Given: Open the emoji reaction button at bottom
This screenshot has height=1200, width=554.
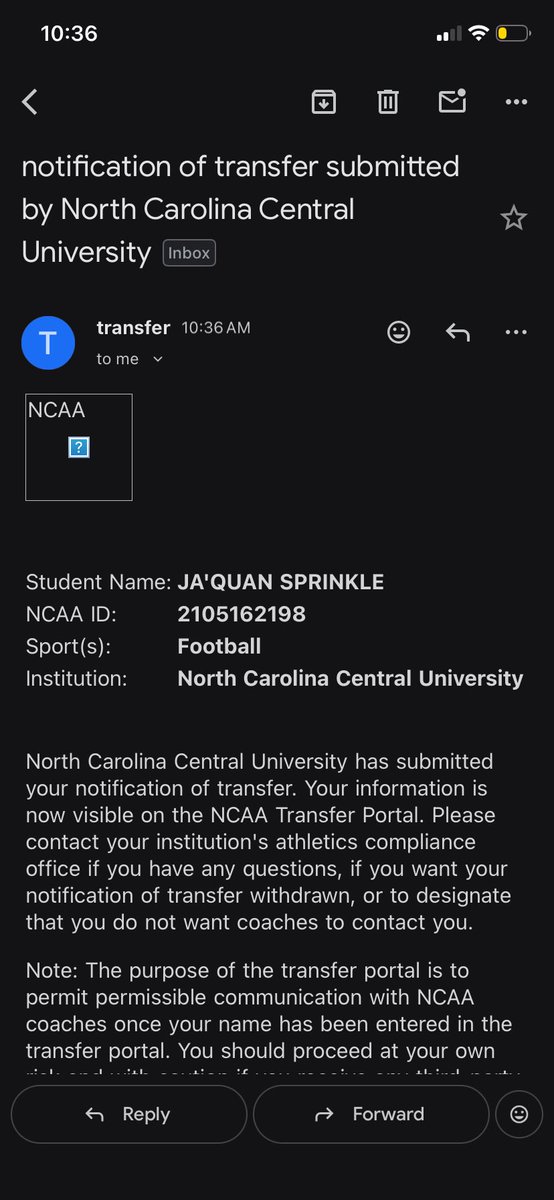Looking at the screenshot, I should [519, 1114].
